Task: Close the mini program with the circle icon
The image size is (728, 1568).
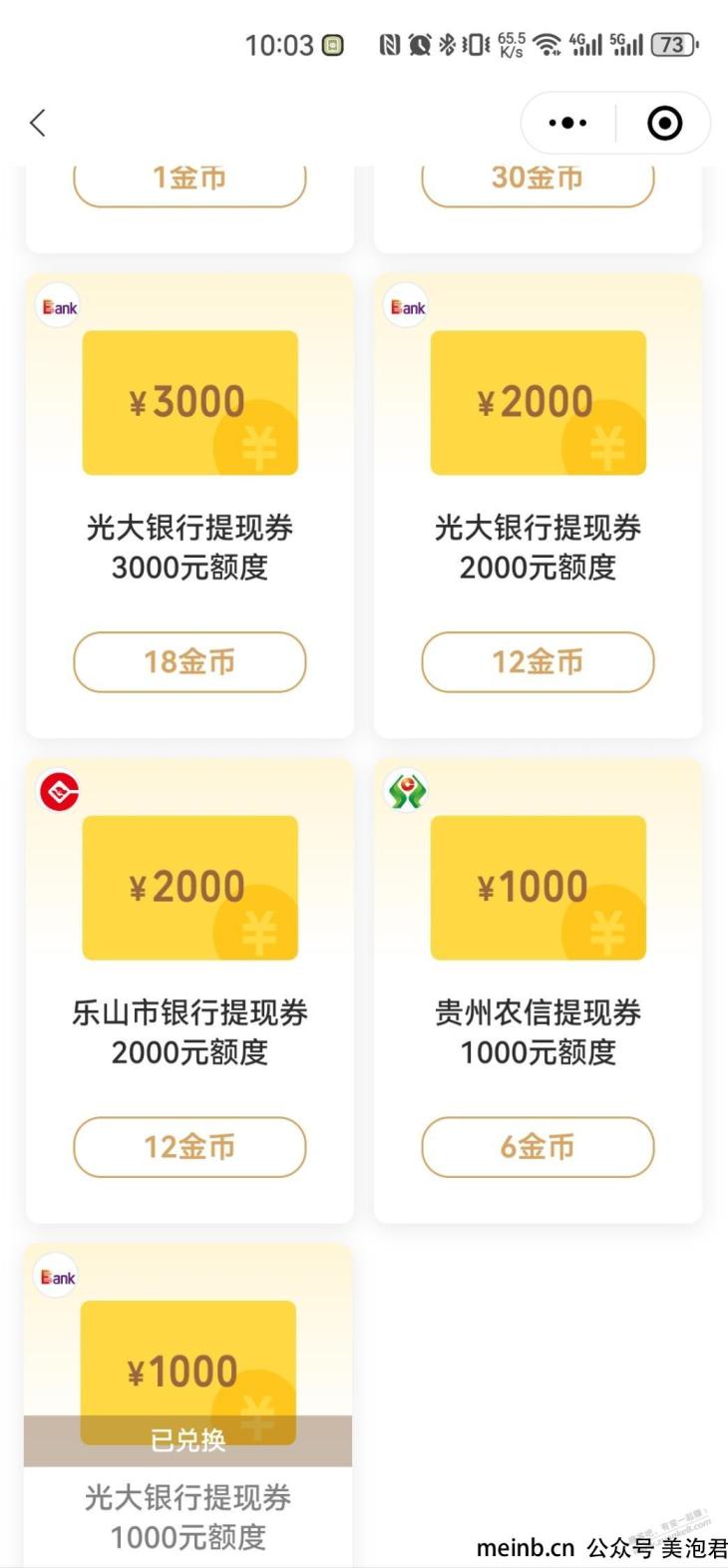Action: (x=664, y=124)
